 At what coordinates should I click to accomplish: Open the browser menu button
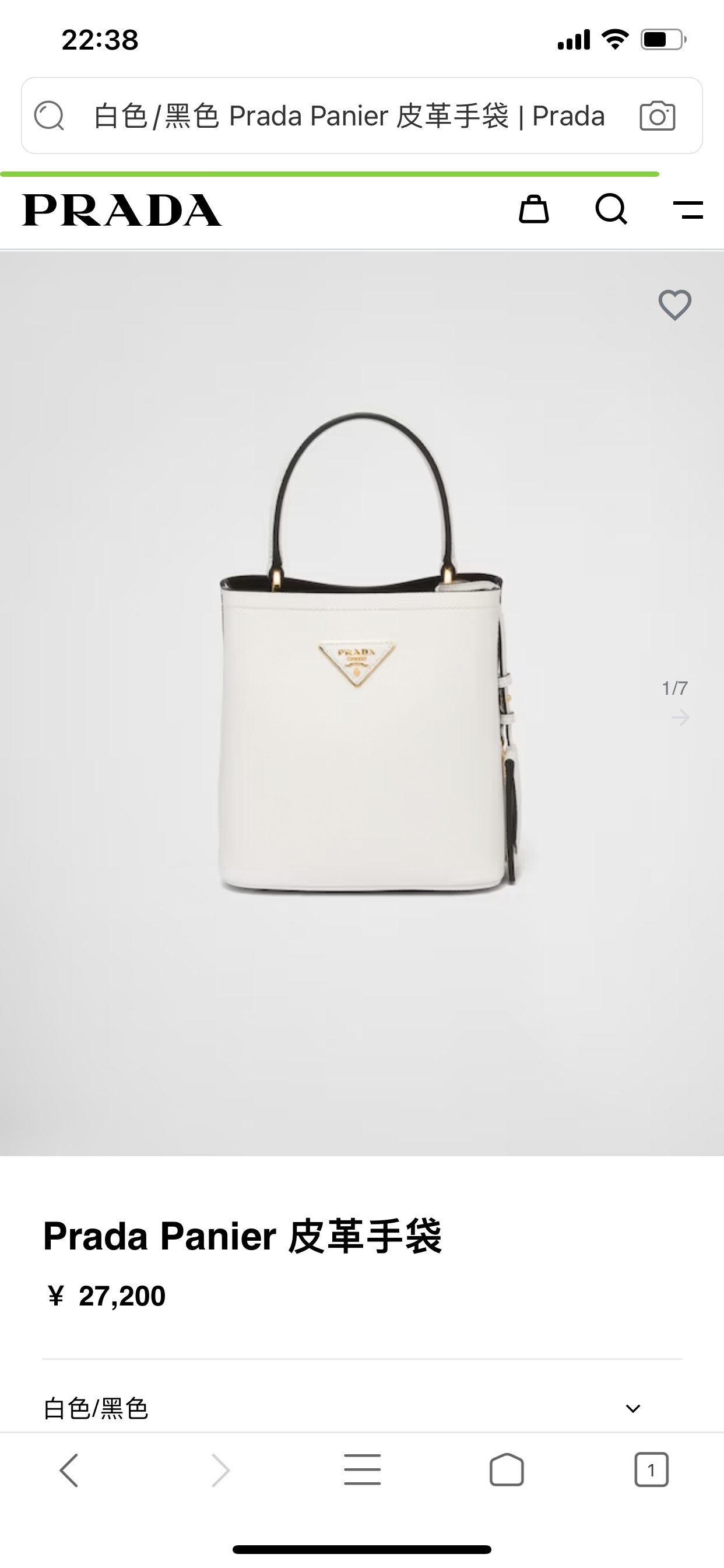tap(362, 1471)
